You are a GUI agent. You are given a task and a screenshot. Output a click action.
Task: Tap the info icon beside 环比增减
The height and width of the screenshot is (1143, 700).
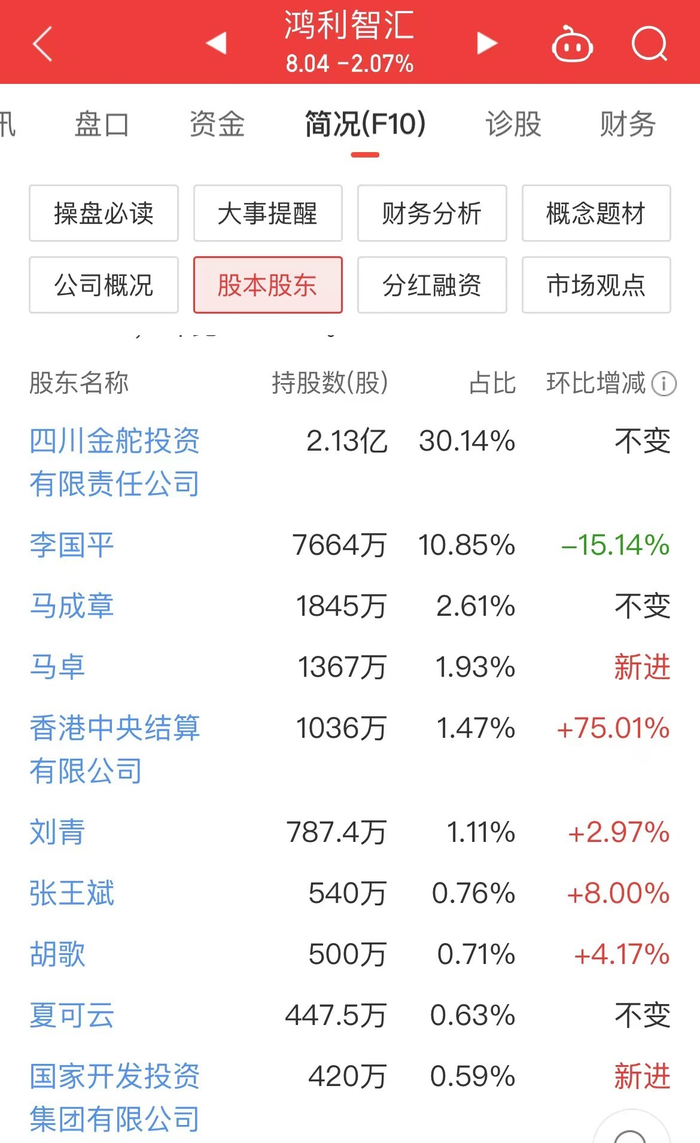pyautogui.click(x=664, y=383)
